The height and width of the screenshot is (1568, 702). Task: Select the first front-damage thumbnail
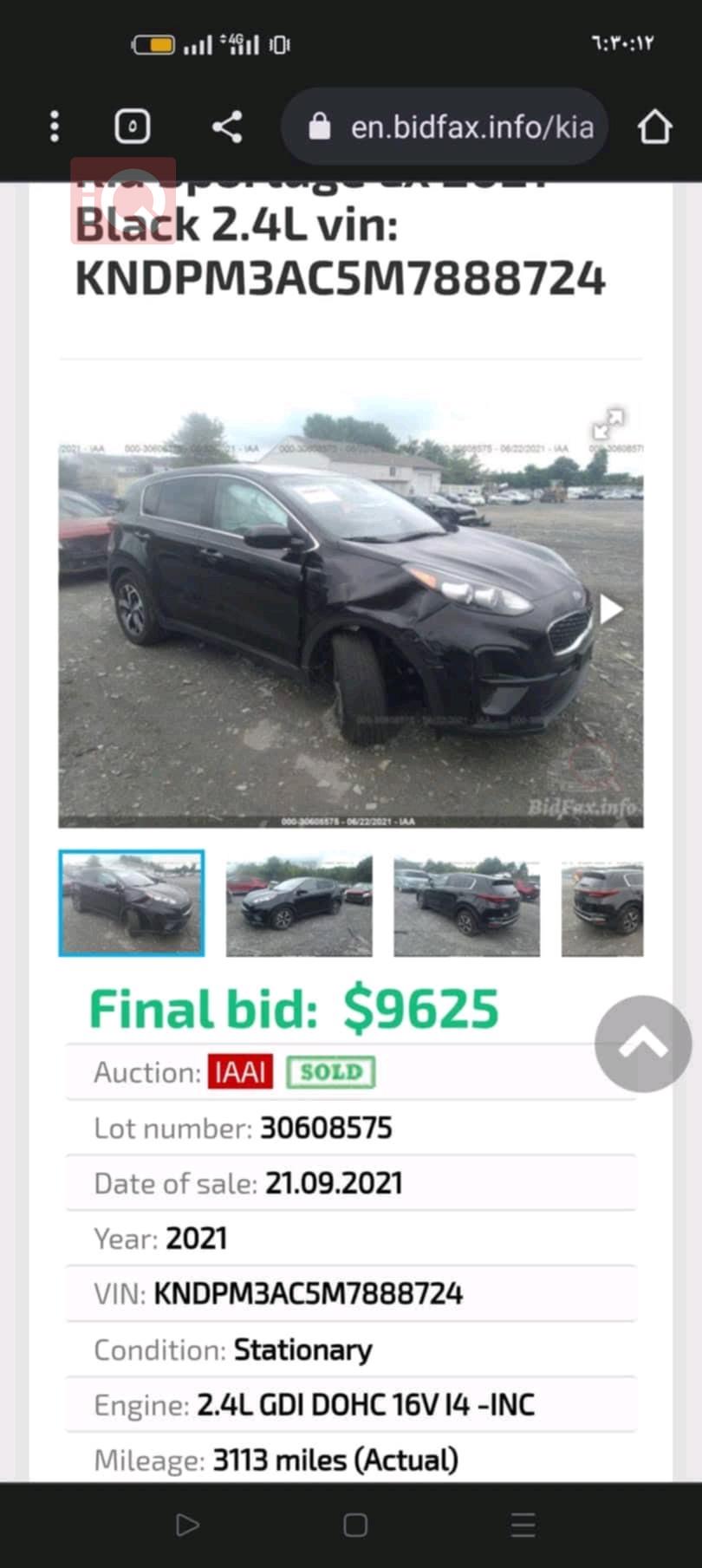point(132,903)
